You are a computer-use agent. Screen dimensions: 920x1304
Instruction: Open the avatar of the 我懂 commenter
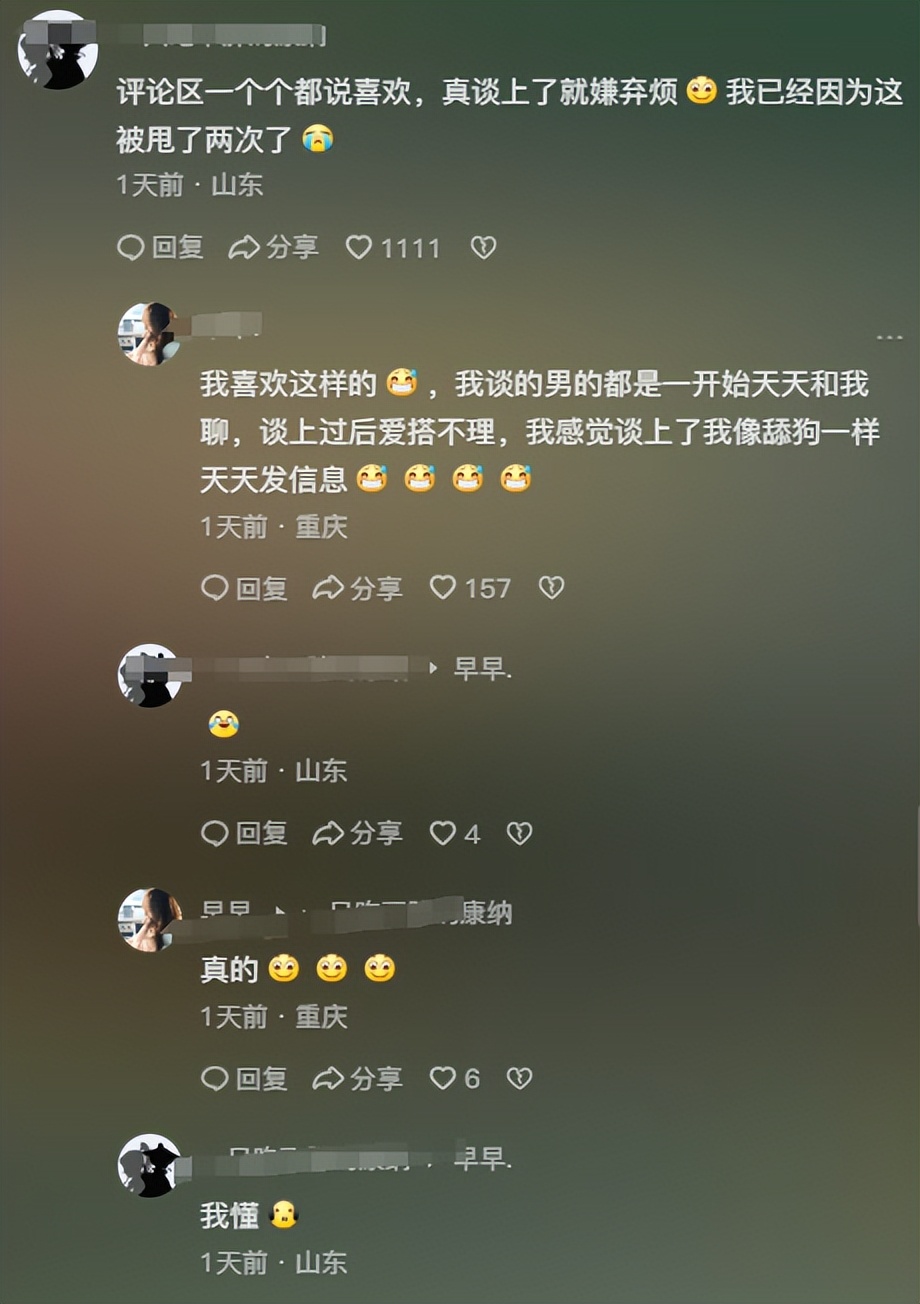coord(150,1165)
